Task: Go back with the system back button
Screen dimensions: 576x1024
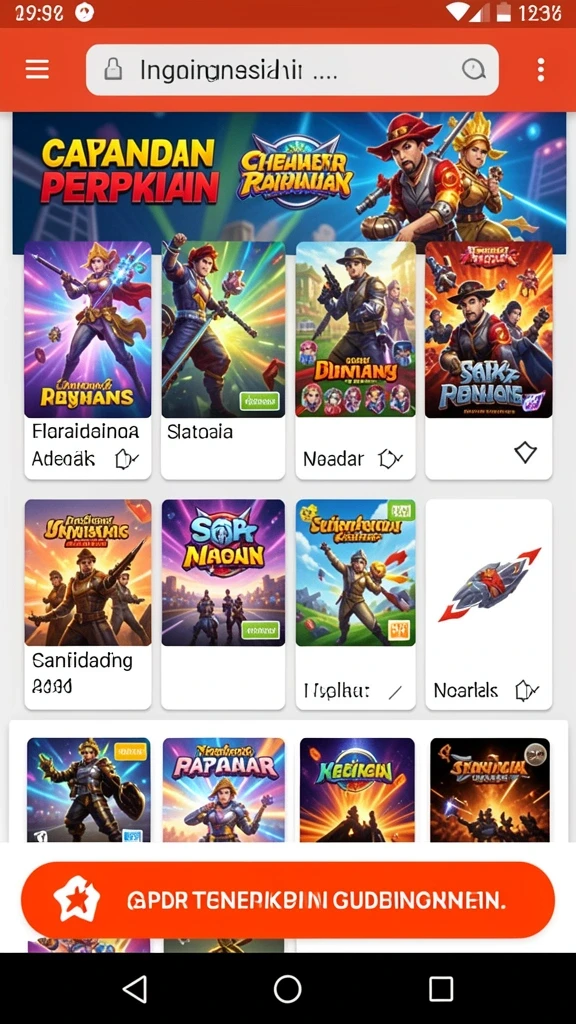Action: point(135,989)
